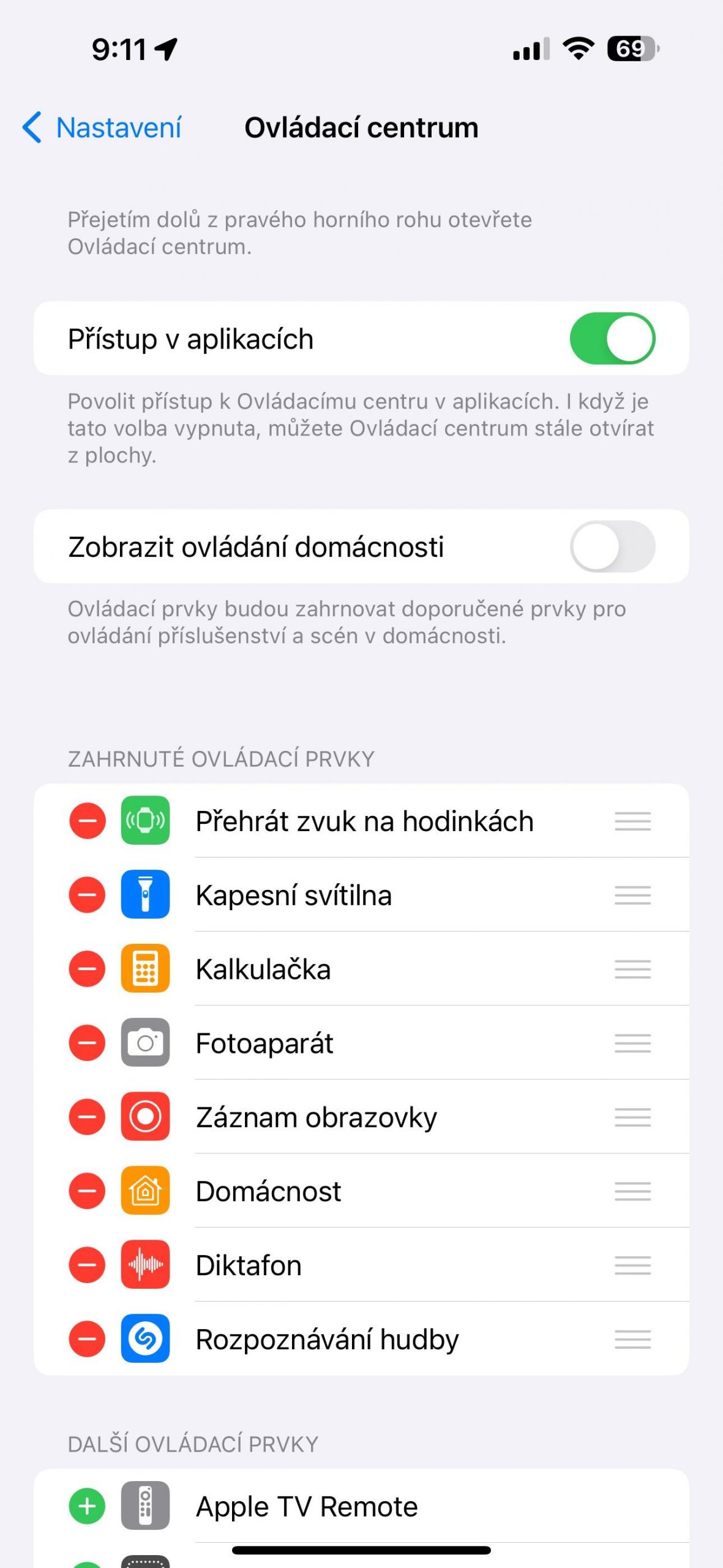The width and height of the screenshot is (723, 1568).
Task: Add Apple TV Remote to controls
Action: (x=88, y=1506)
